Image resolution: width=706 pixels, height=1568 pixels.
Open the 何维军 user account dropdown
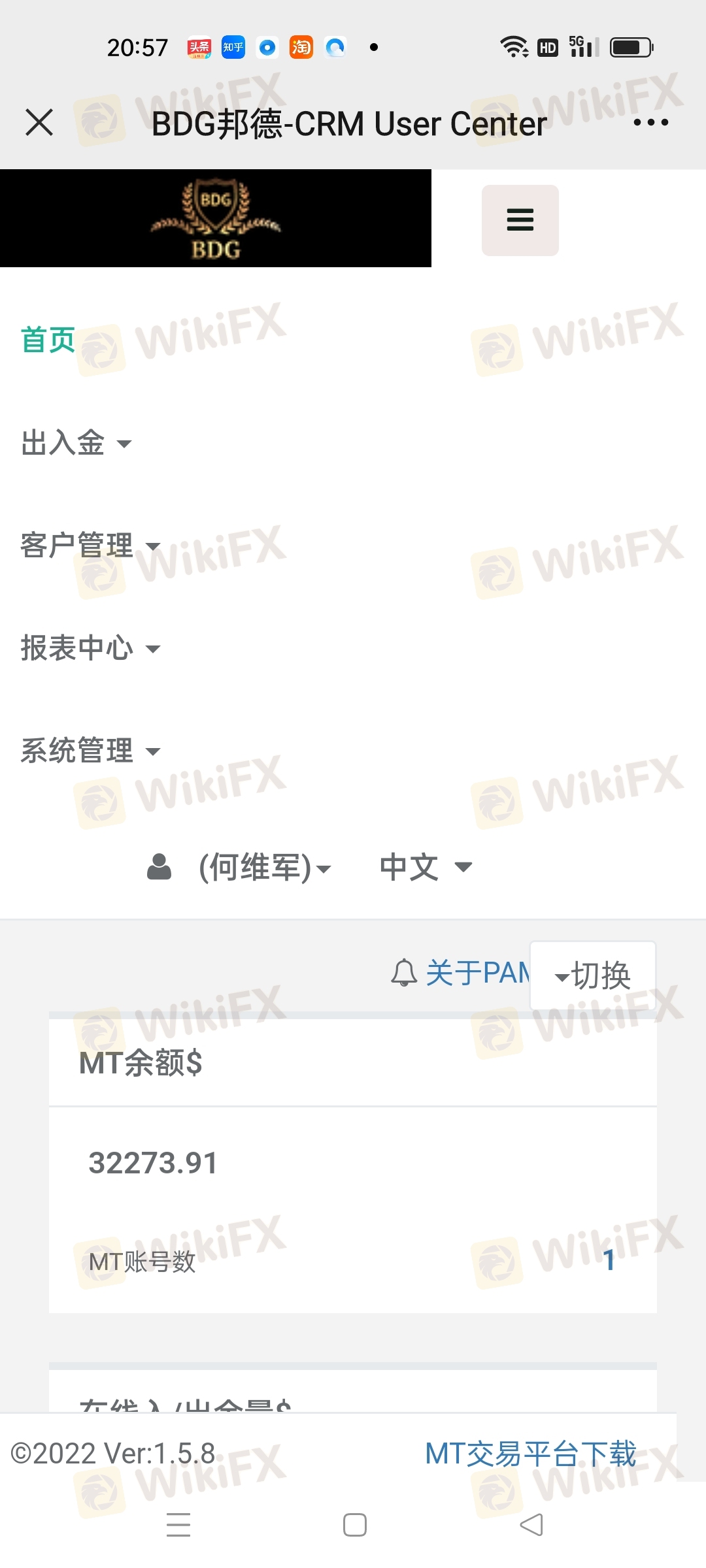click(264, 868)
